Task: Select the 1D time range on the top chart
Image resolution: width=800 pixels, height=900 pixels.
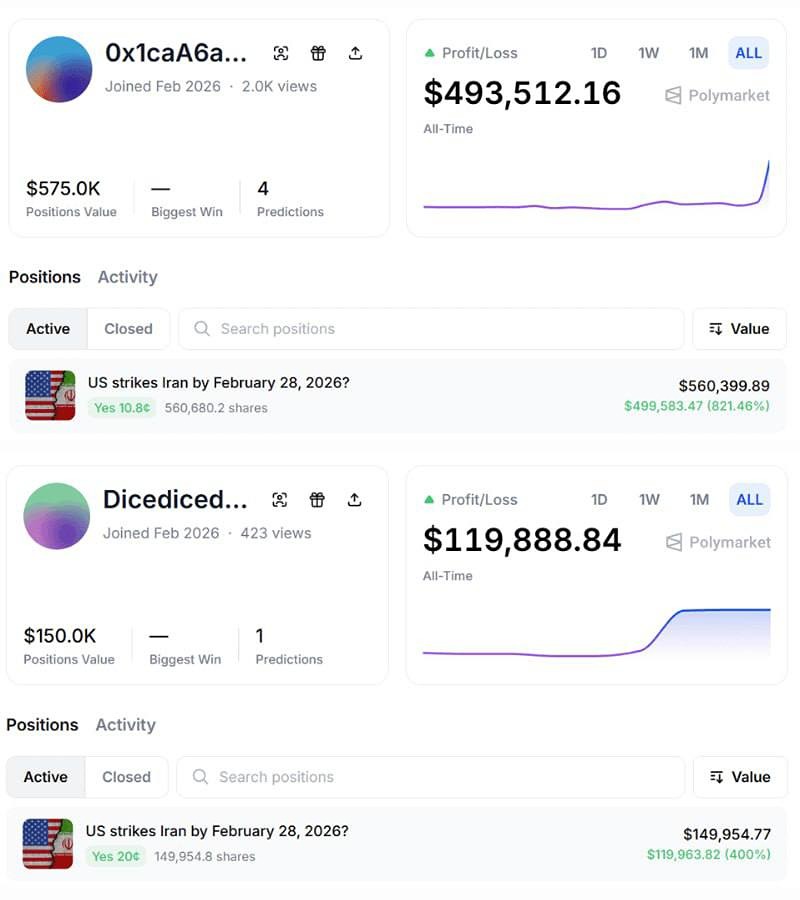Action: coord(598,53)
